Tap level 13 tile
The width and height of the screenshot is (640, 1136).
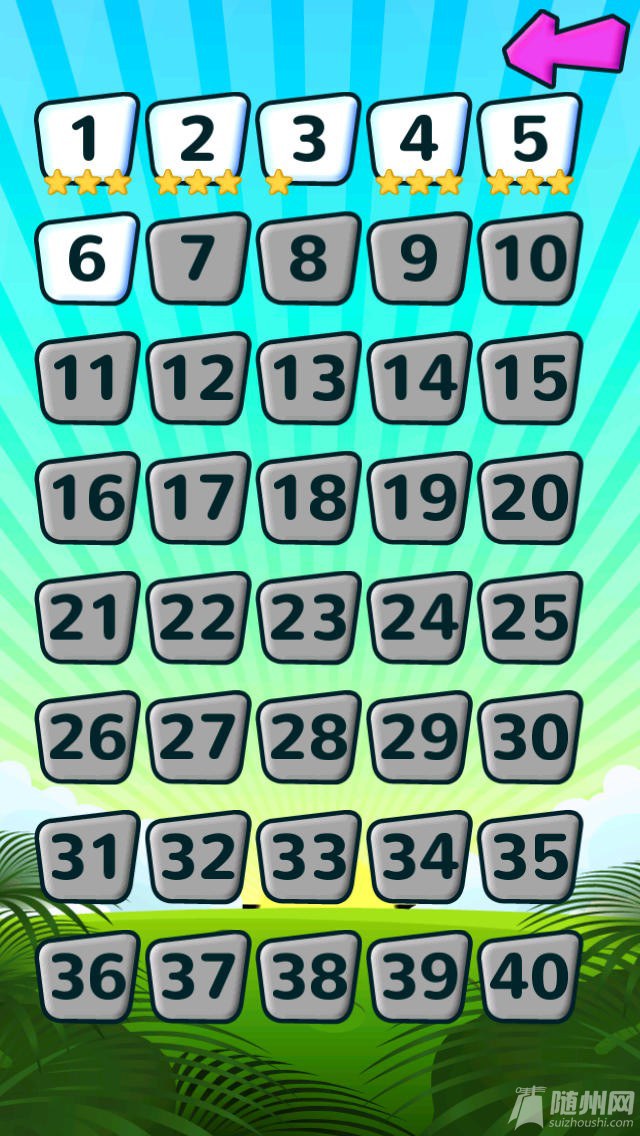click(309, 378)
